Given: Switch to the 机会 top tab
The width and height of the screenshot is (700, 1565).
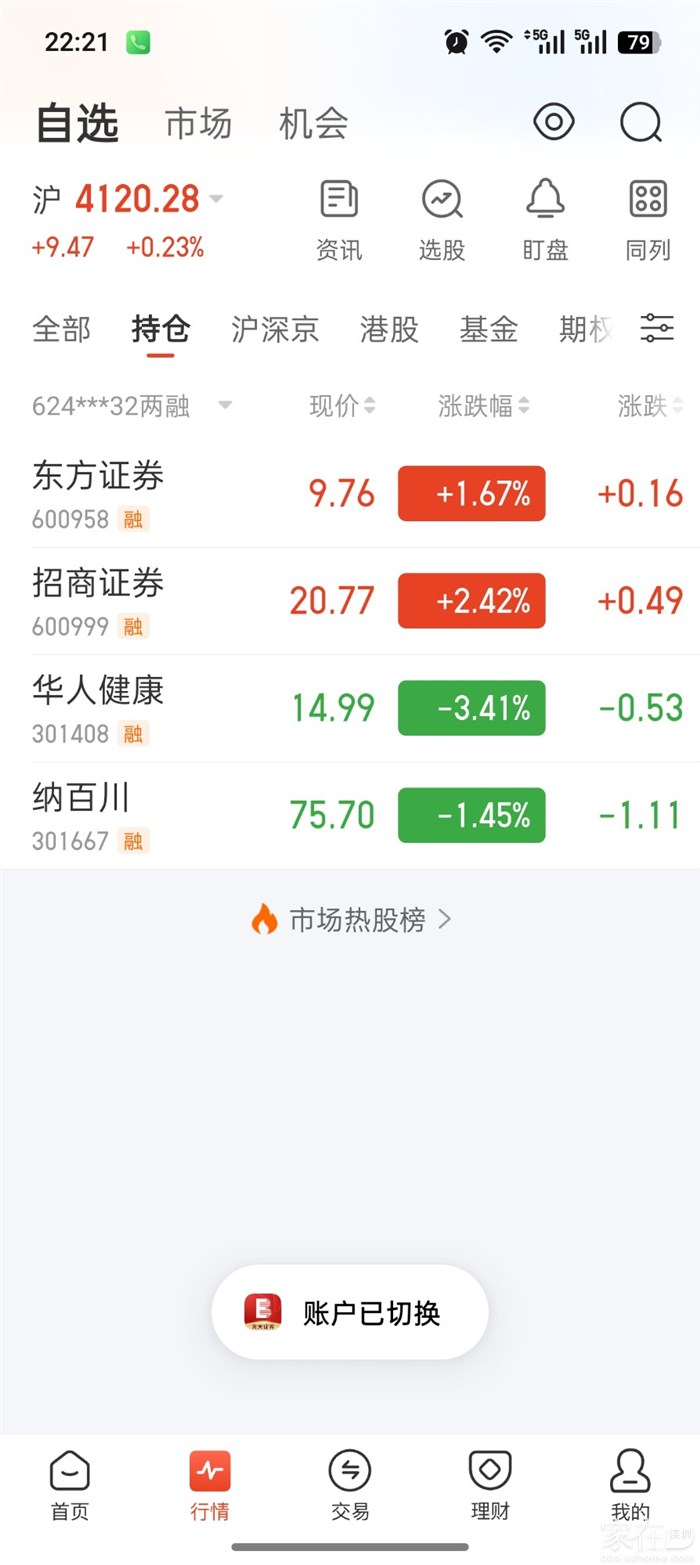Looking at the screenshot, I should pyautogui.click(x=314, y=124).
